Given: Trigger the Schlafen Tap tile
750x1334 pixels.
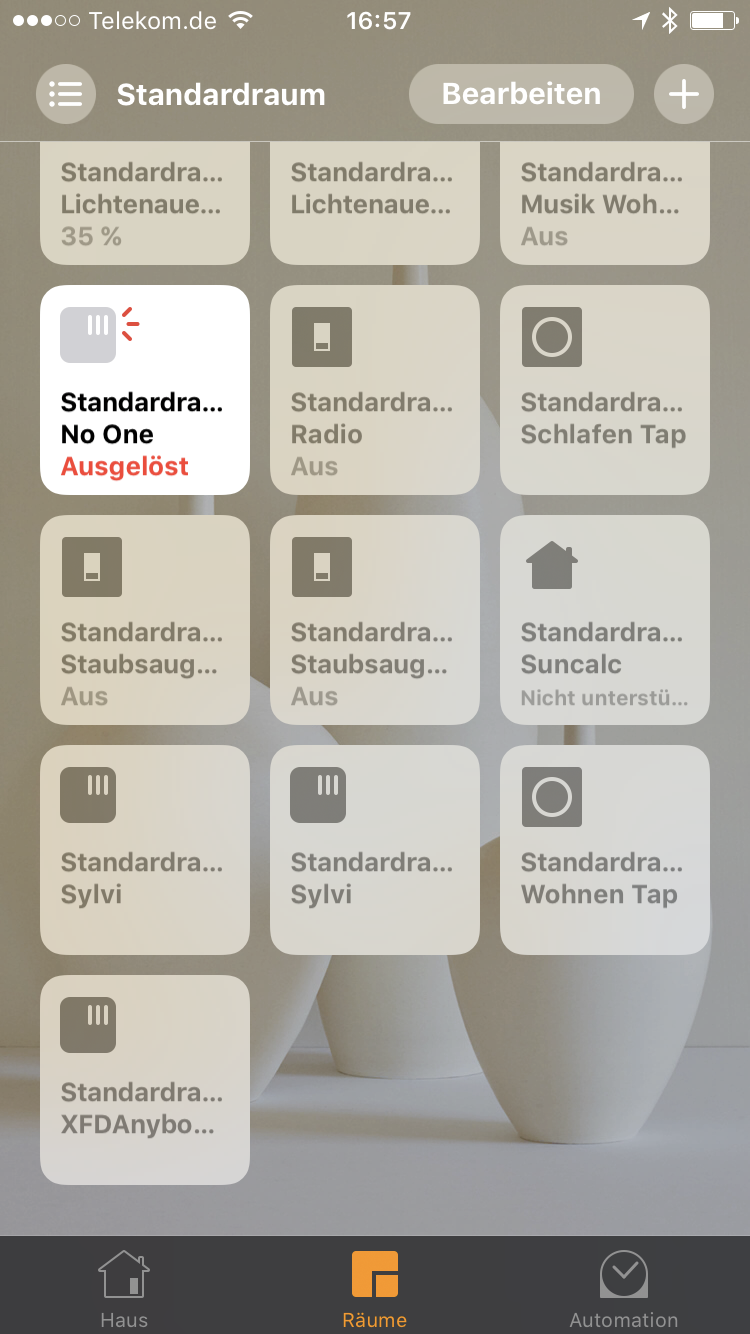Looking at the screenshot, I should pyautogui.click(x=605, y=390).
